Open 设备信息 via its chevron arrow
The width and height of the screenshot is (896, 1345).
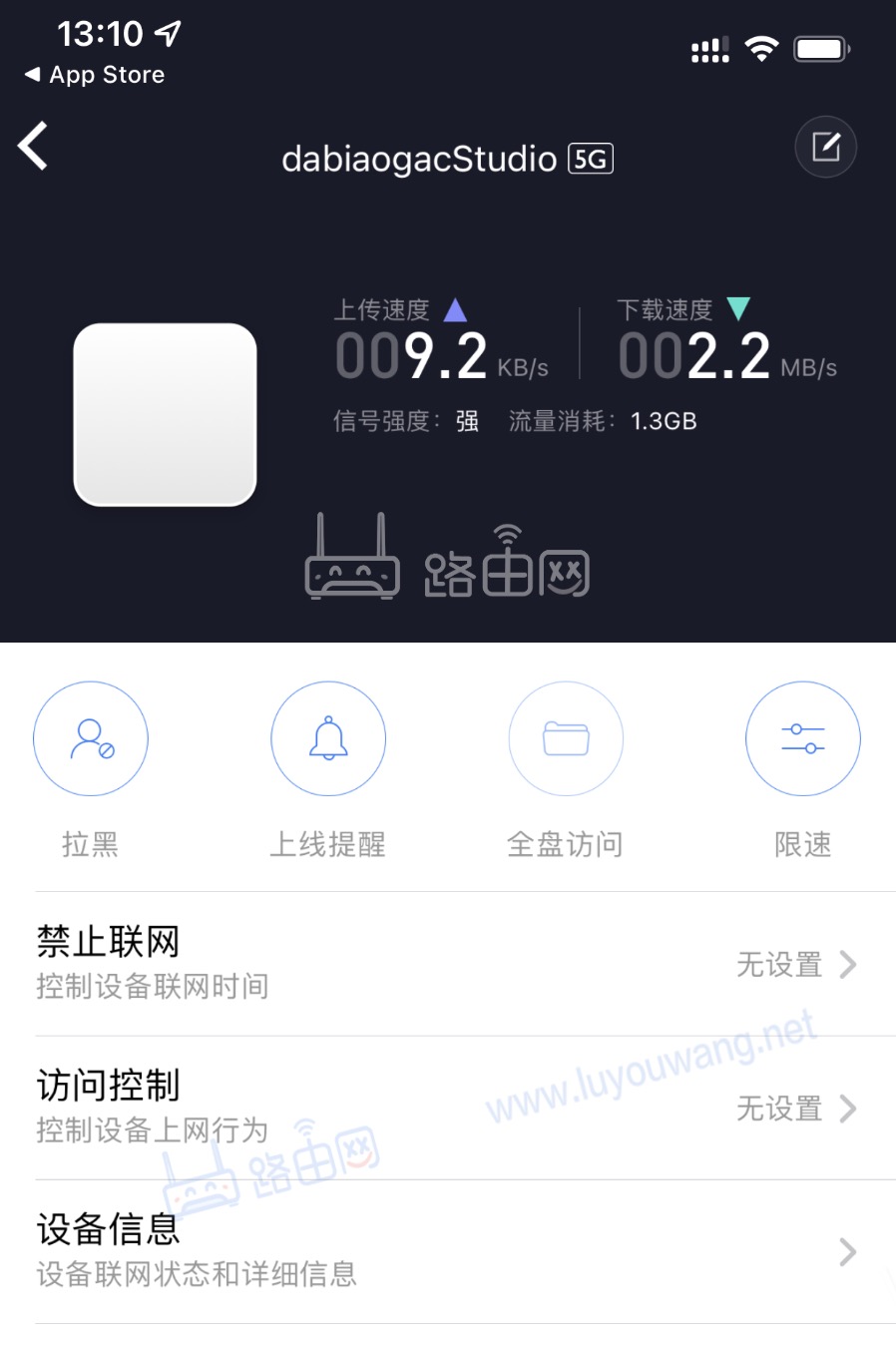(x=849, y=1252)
